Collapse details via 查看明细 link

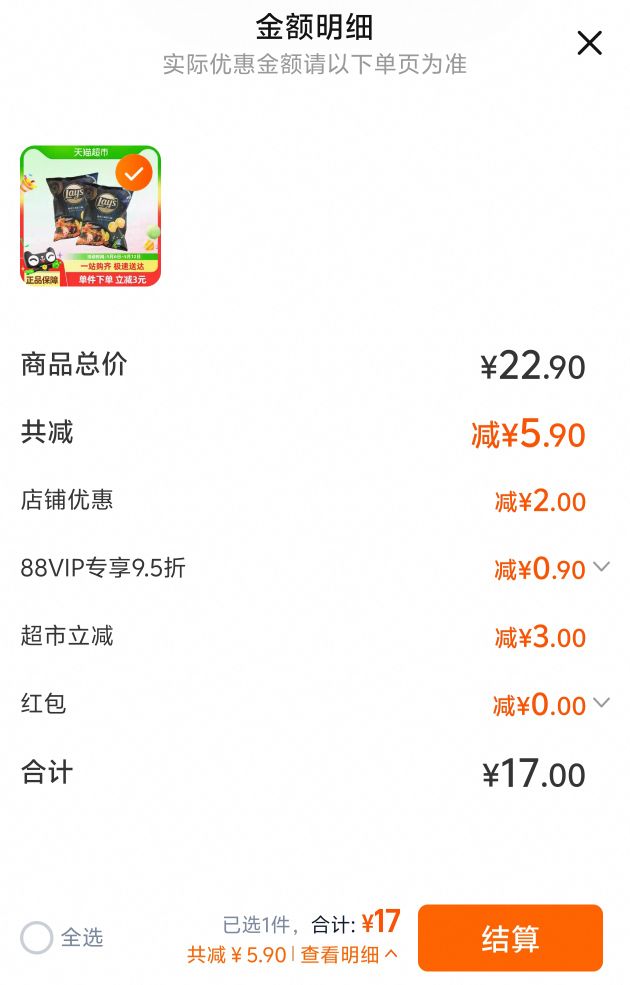click(349, 955)
